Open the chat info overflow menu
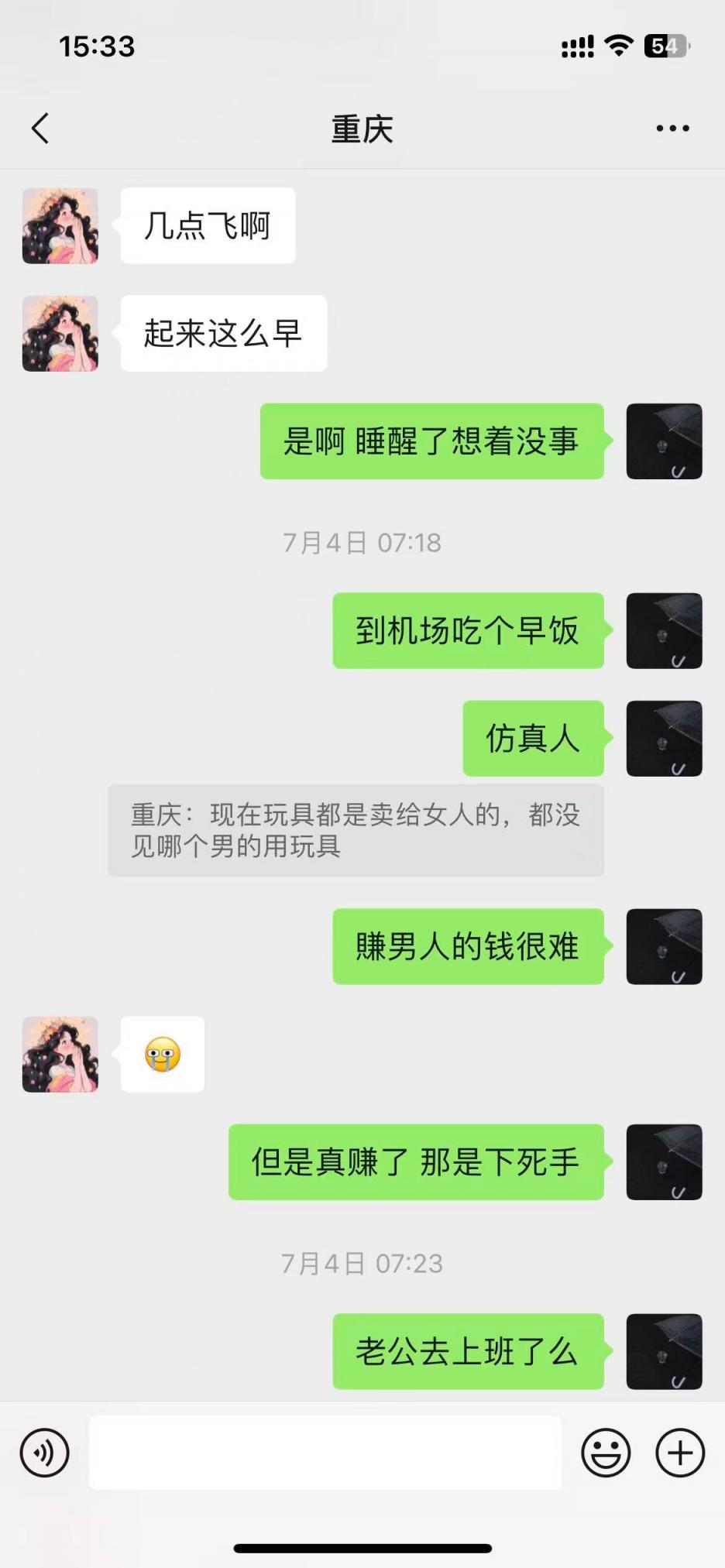The image size is (725, 1568). 672,129
